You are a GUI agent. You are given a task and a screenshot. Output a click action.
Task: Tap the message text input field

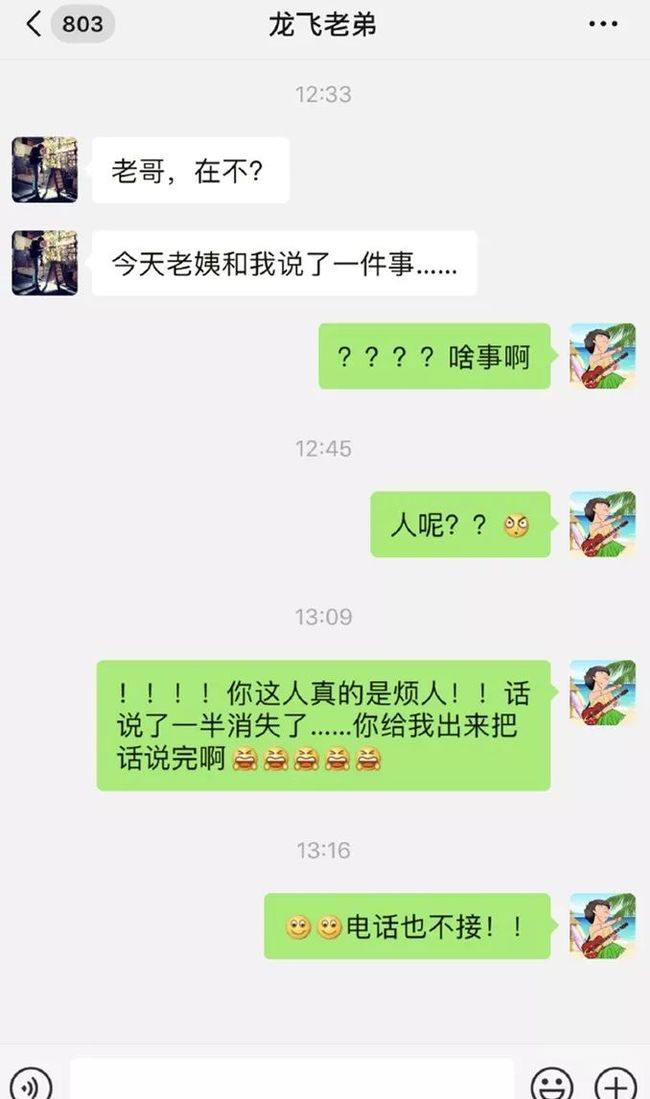292,1079
